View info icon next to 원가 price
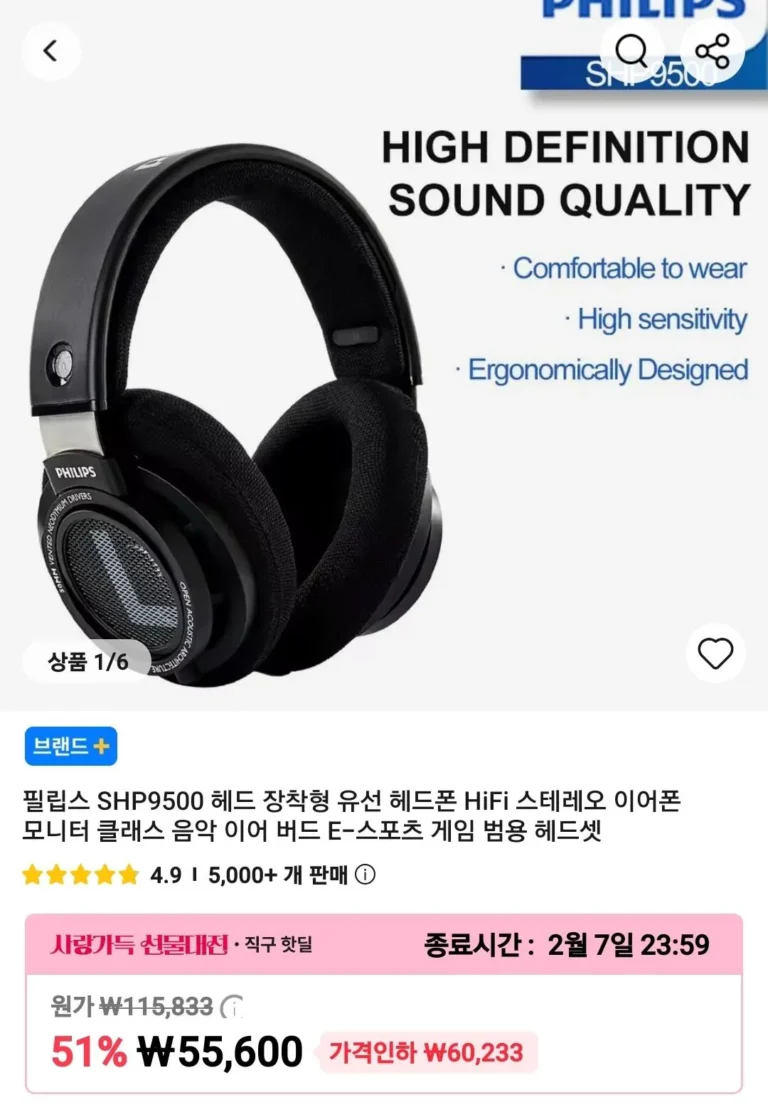Image resolution: width=768 pixels, height=1112 pixels. [x=232, y=1006]
